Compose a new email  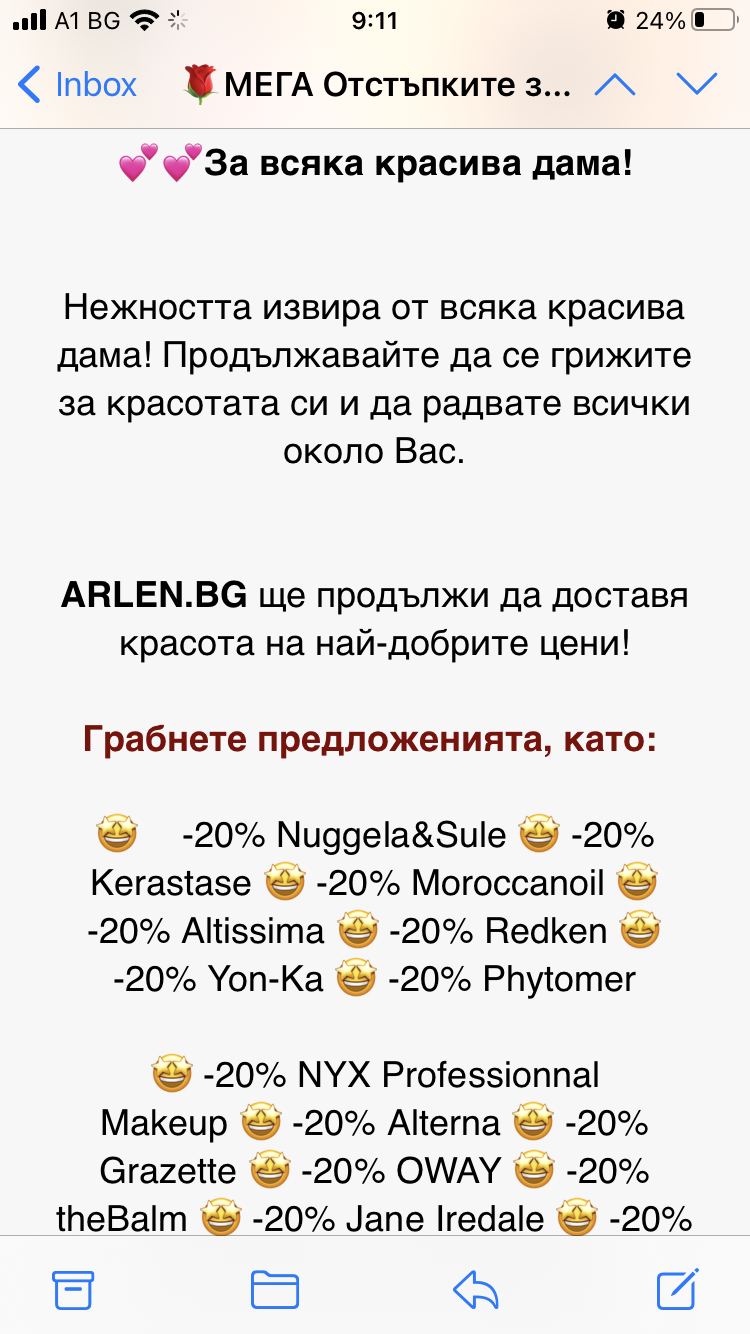tap(677, 1289)
